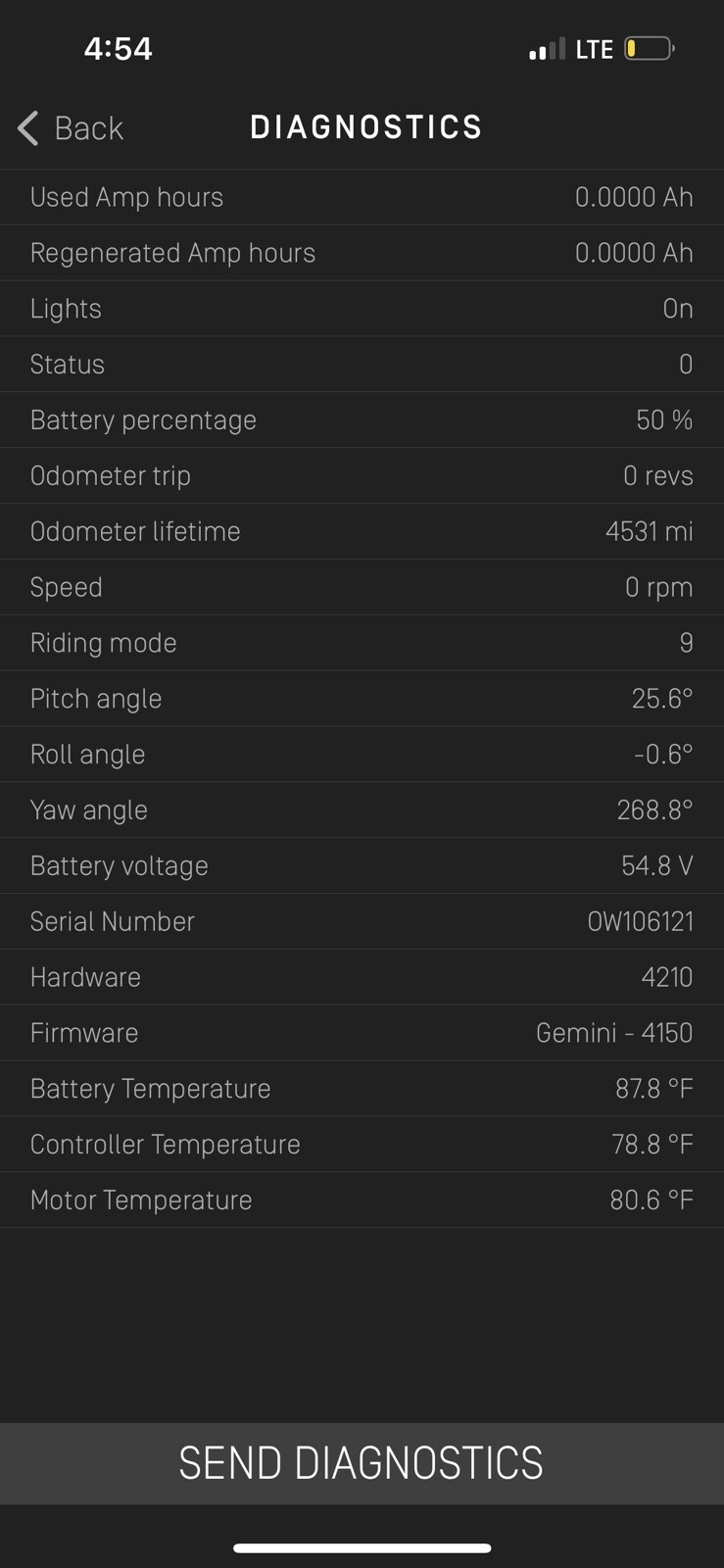Viewport: 724px width, 1568px height.
Task: Tap the low battery indicator icon
Action: click(649, 48)
